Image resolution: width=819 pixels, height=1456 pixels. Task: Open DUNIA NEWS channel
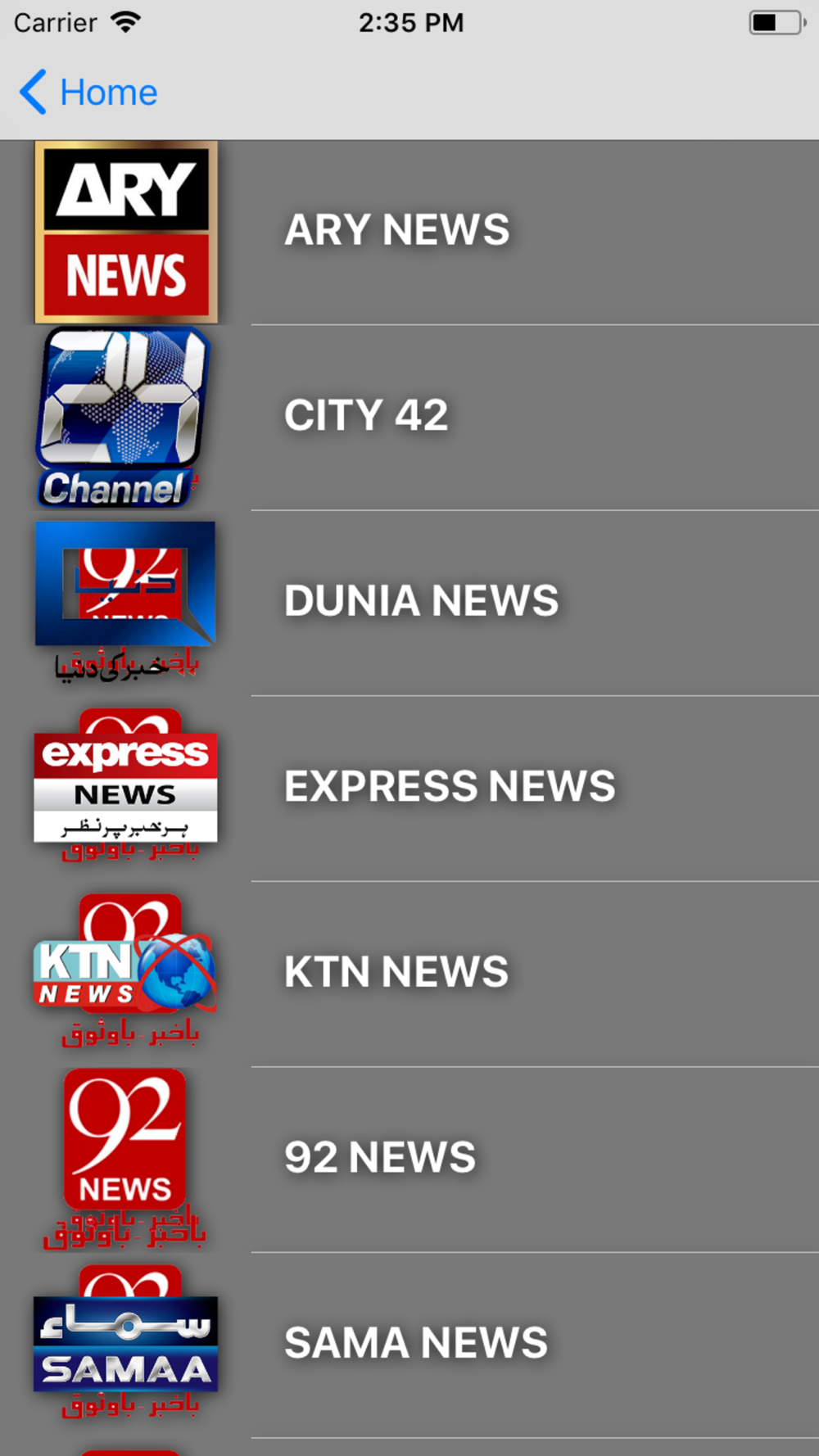[409, 604]
